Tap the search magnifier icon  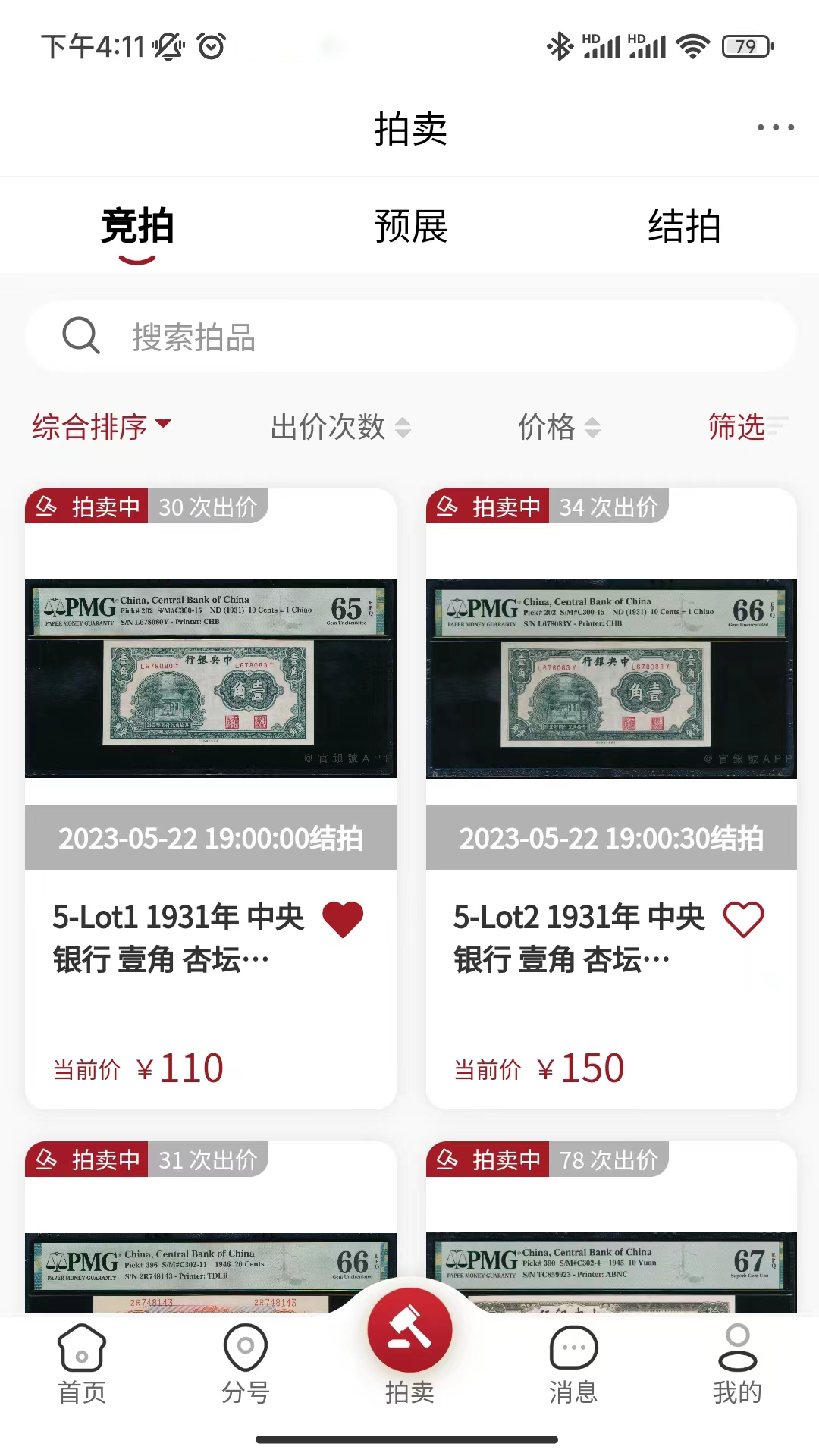click(x=82, y=334)
